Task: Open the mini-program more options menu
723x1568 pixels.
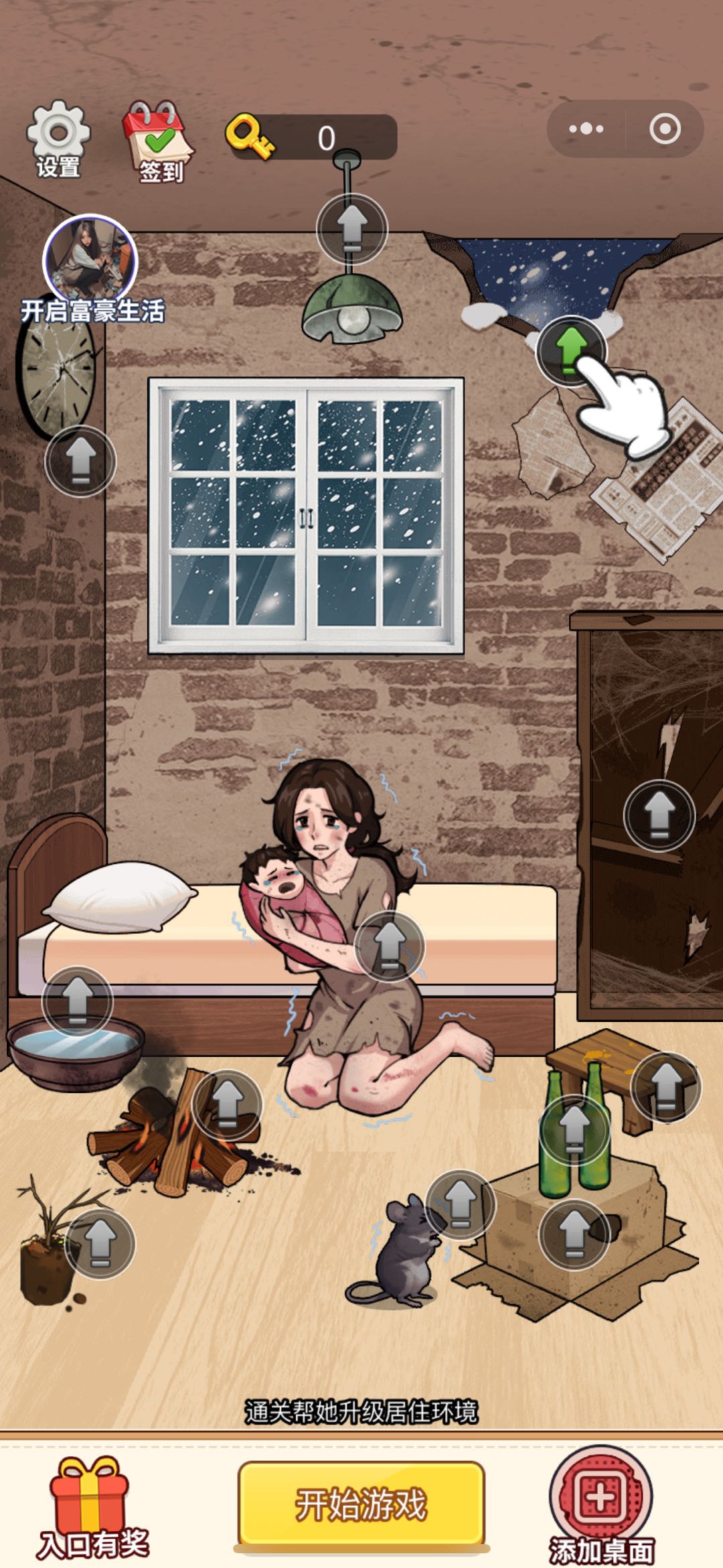Action: [x=586, y=129]
